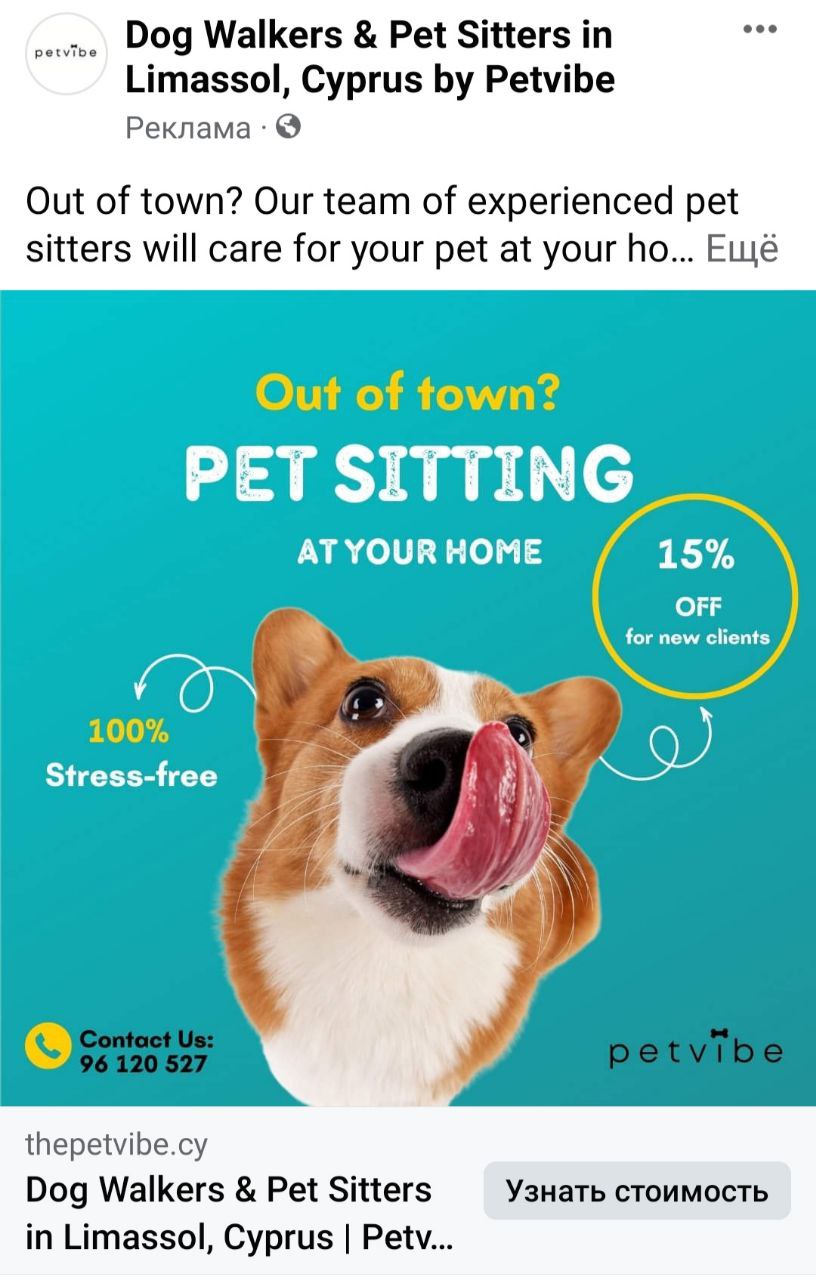Open Petvibe's profile picture
The image size is (816, 1280).
(x=65, y=54)
